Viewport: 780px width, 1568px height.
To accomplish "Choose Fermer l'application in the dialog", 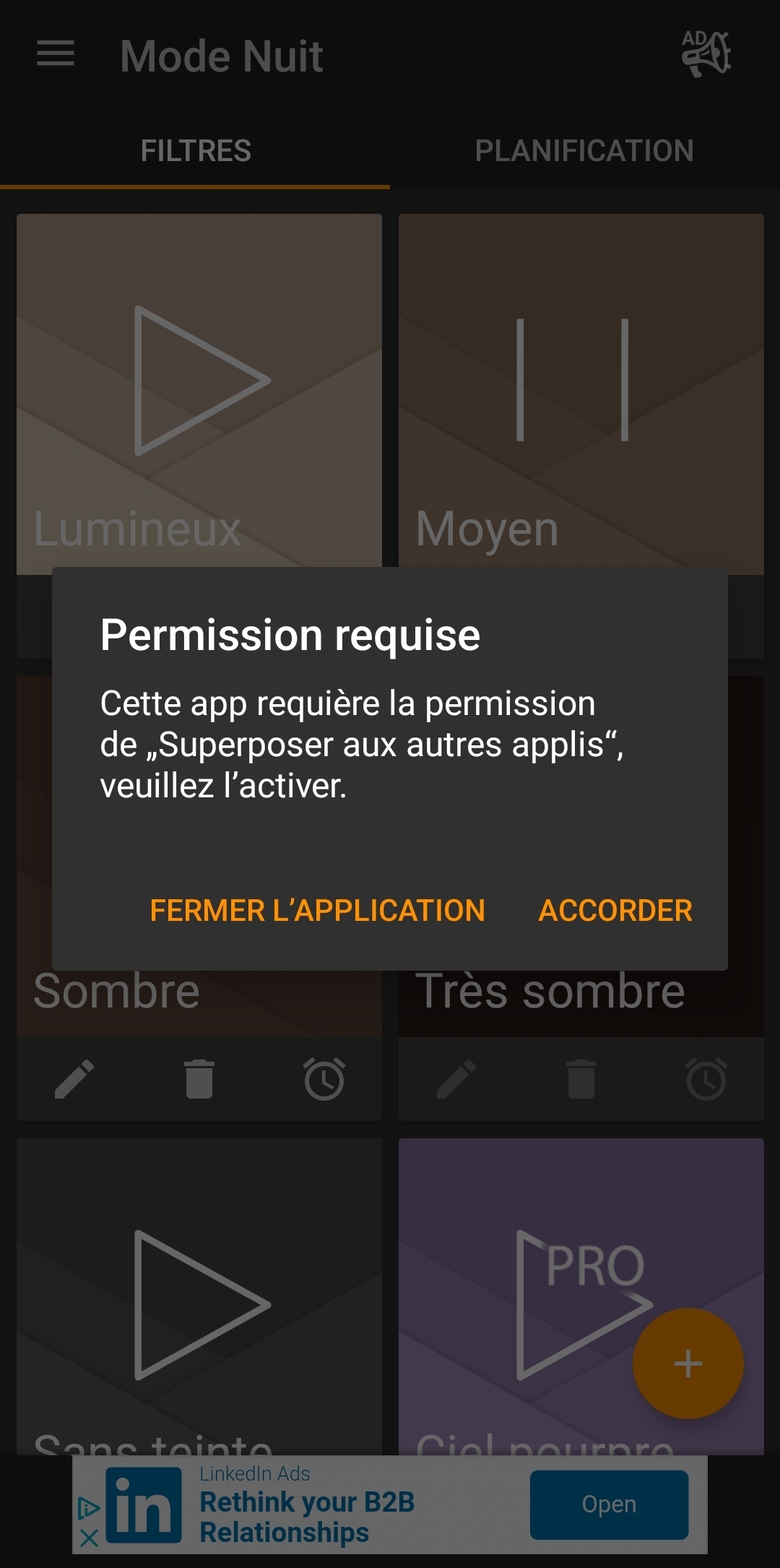I will pos(317,910).
